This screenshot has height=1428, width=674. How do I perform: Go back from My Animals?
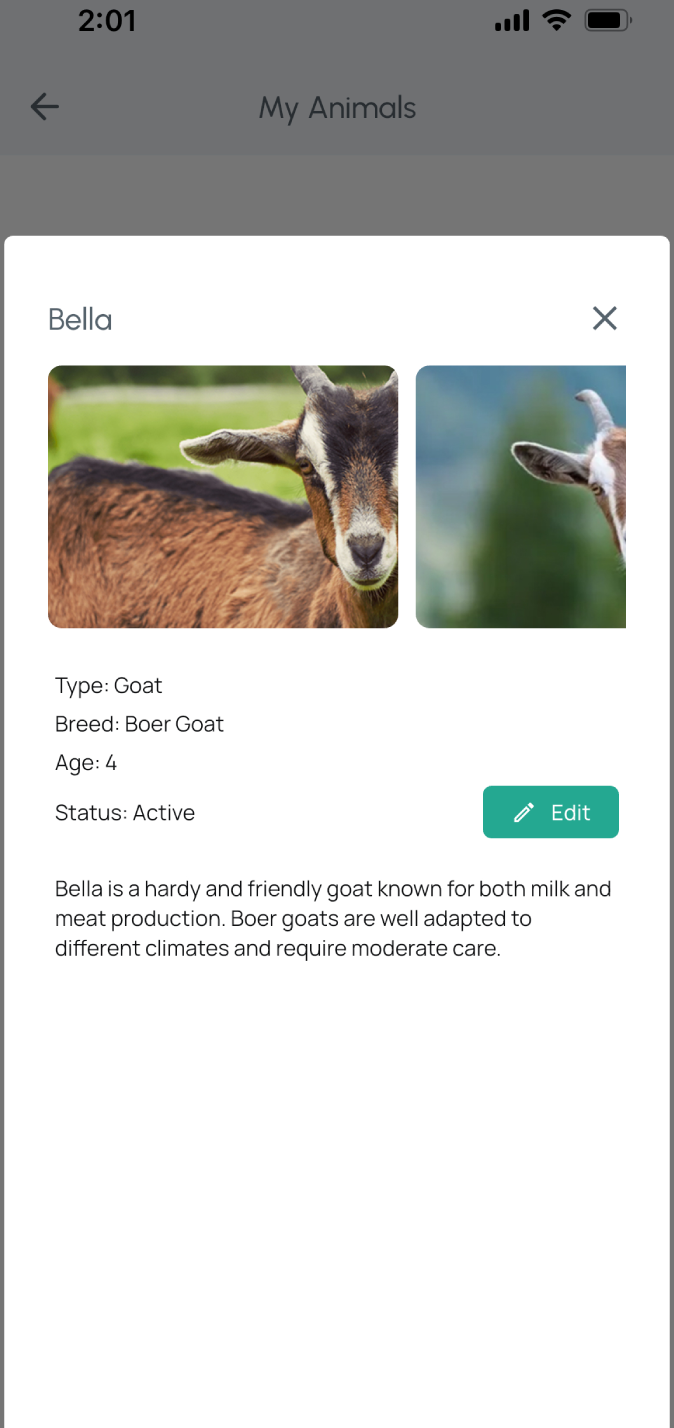[45, 107]
